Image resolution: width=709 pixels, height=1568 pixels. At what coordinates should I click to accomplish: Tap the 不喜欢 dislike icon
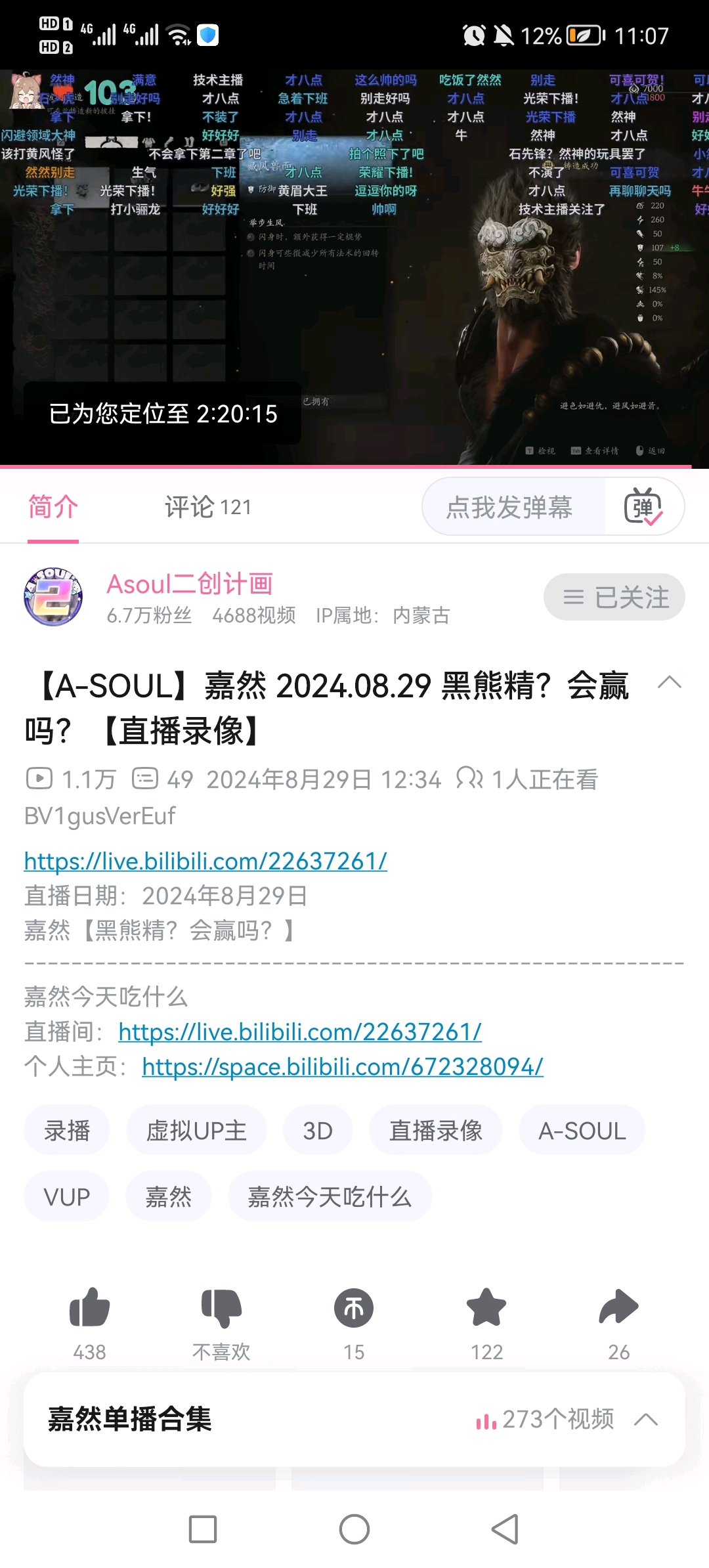click(221, 1308)
